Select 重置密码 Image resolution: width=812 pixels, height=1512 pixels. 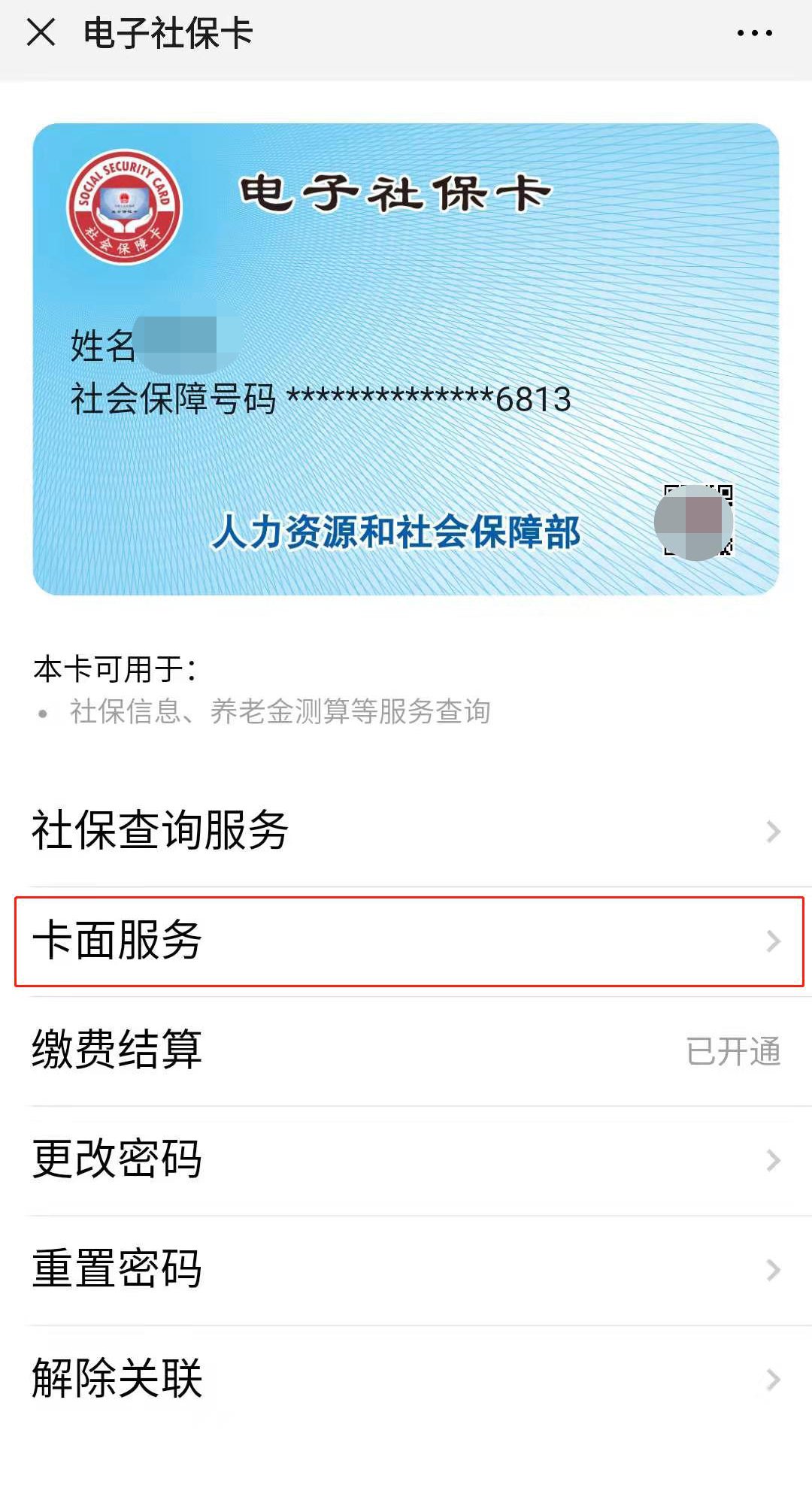point(406,1270)
